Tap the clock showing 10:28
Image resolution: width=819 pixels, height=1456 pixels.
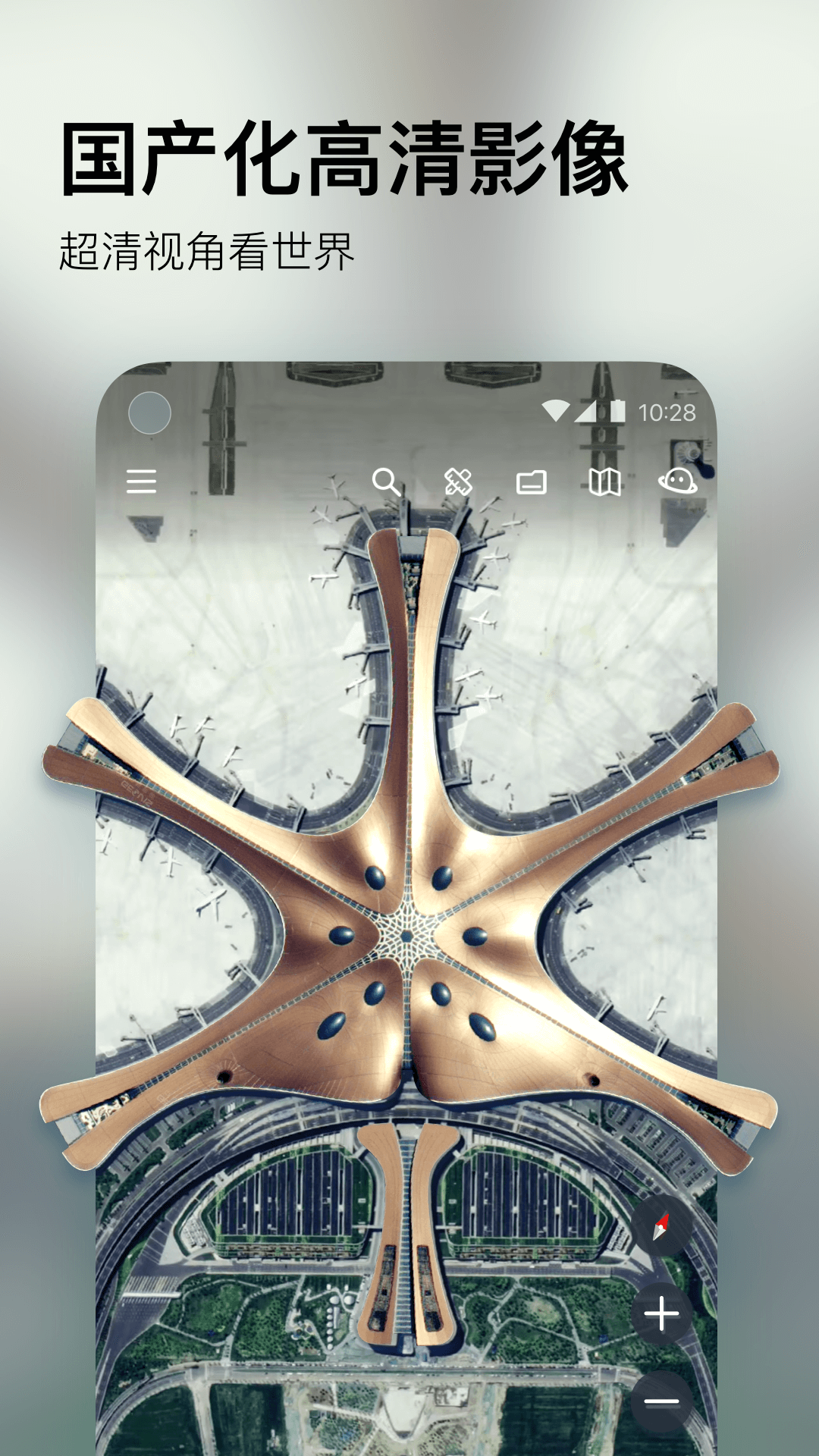pos(669,410)
